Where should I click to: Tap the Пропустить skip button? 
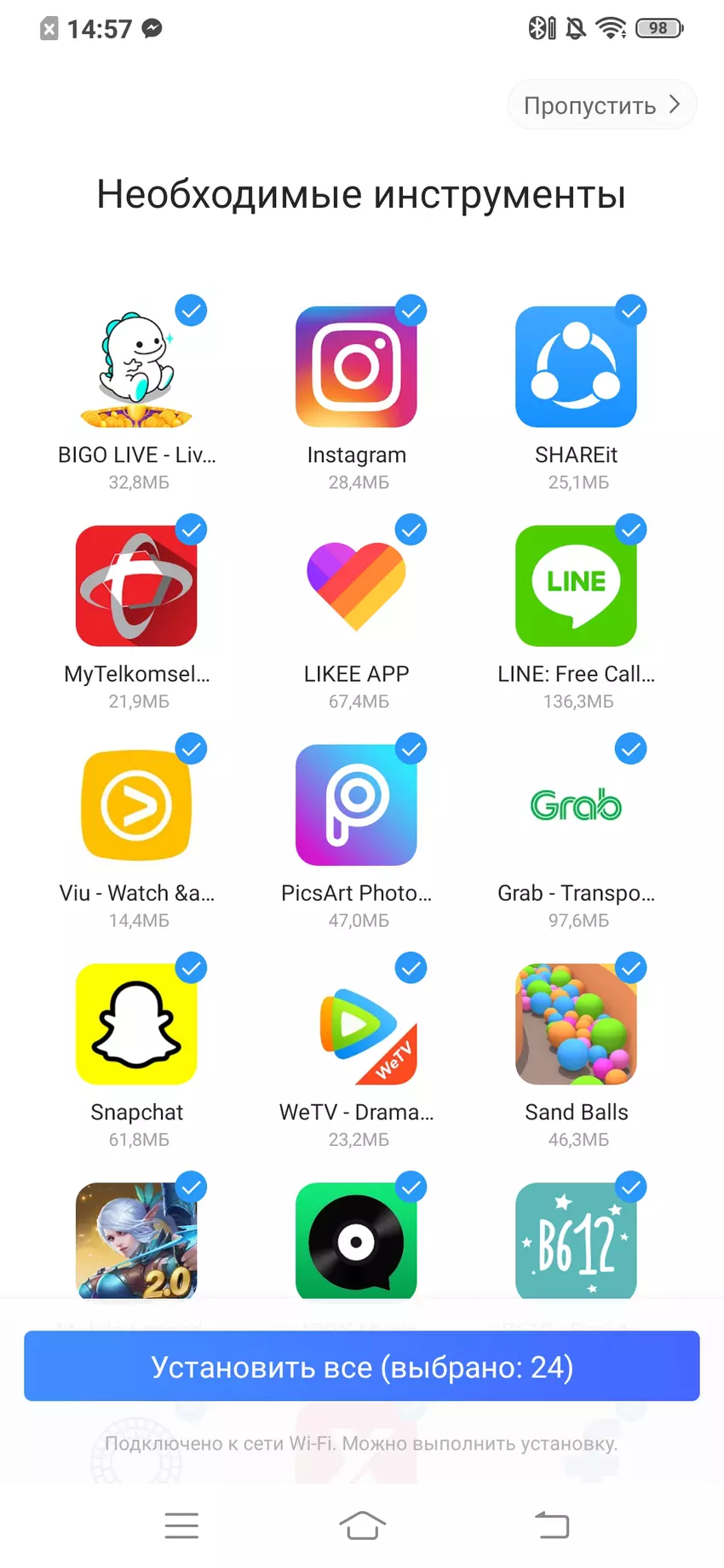pyautogui.click(x=601, y=105)
